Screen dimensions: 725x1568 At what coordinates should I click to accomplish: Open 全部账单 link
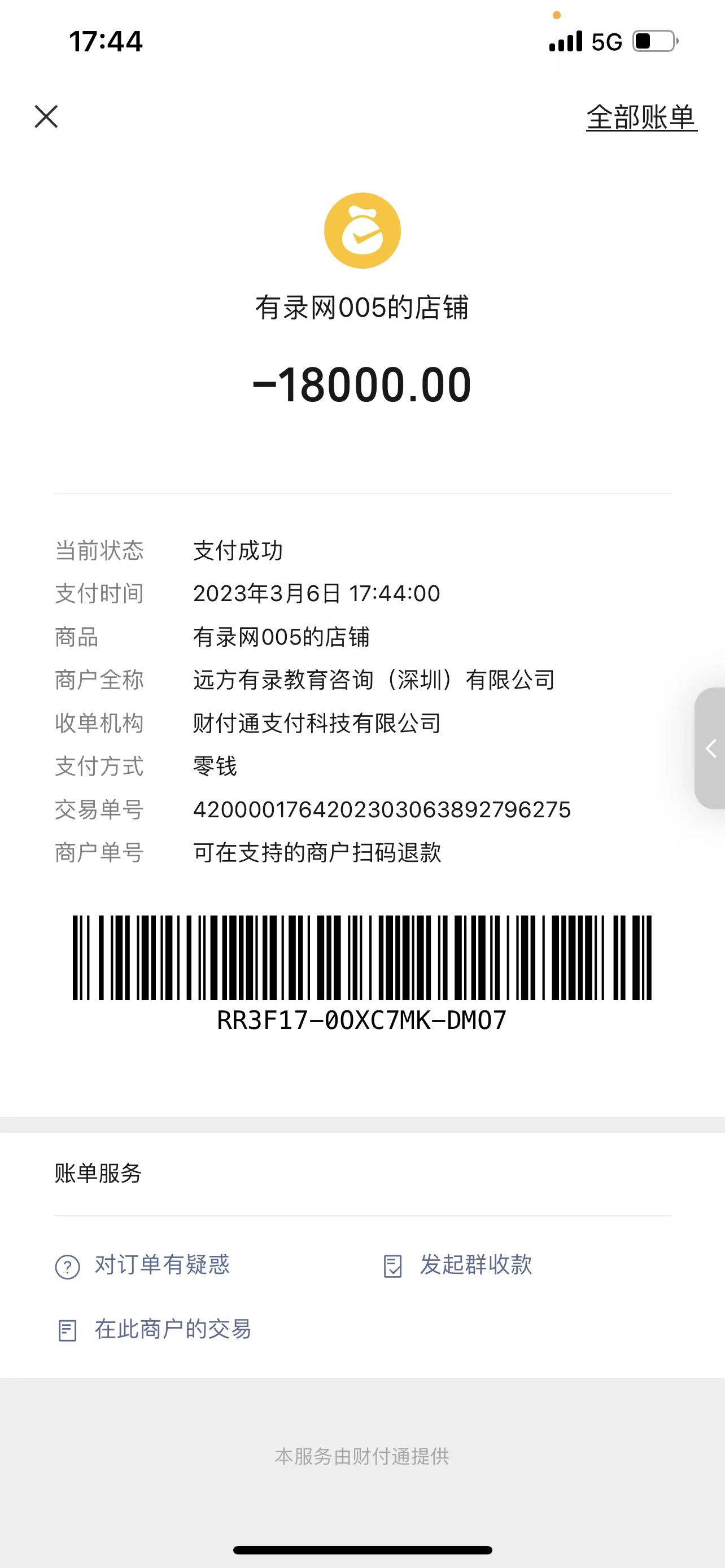tap(641, 117)
